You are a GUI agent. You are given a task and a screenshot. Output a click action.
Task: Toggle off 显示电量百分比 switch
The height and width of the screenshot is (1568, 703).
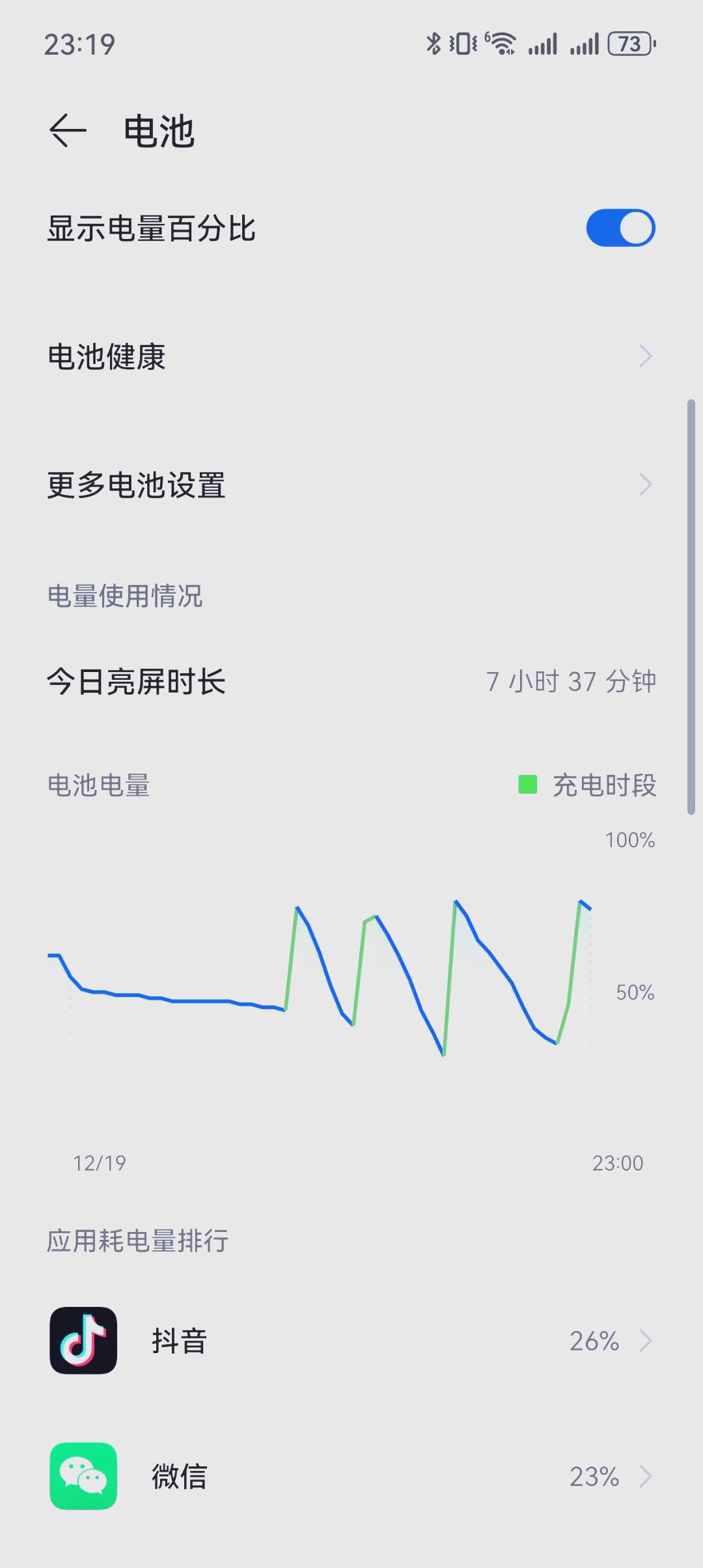point(620,228)
